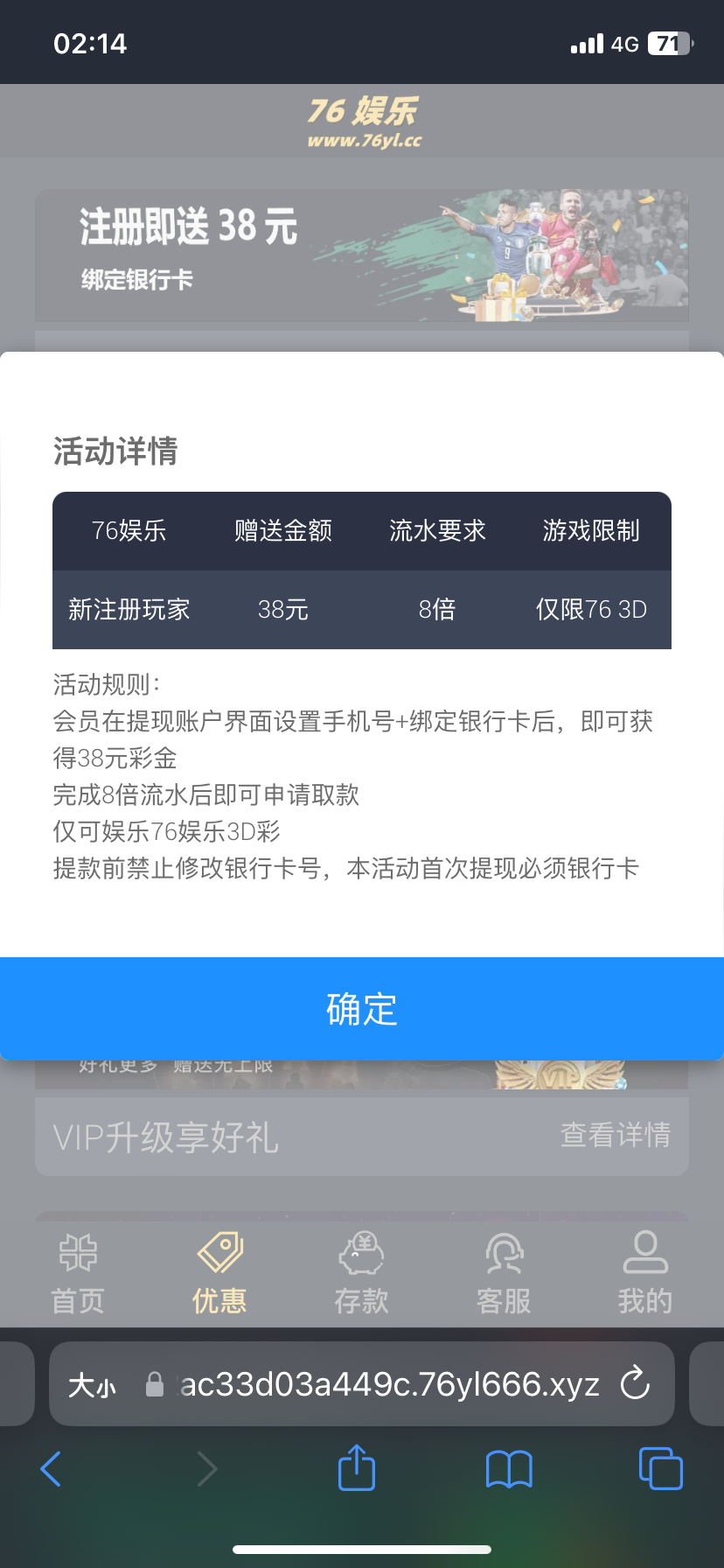Open Safari bookmarks
The height and width of the screenshot is (1568, 724).
(509, 1468)
